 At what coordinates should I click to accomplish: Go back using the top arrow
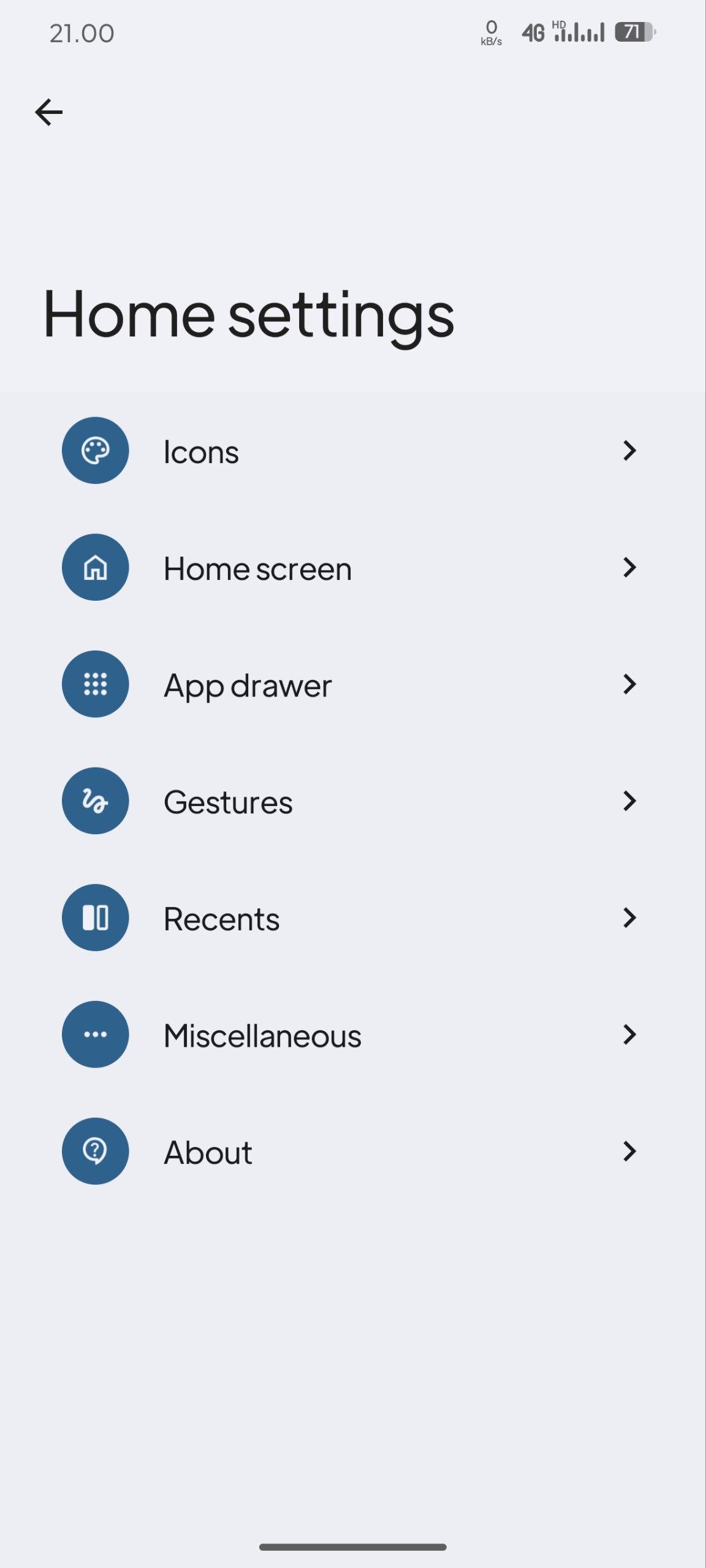[x=49, y=113]
